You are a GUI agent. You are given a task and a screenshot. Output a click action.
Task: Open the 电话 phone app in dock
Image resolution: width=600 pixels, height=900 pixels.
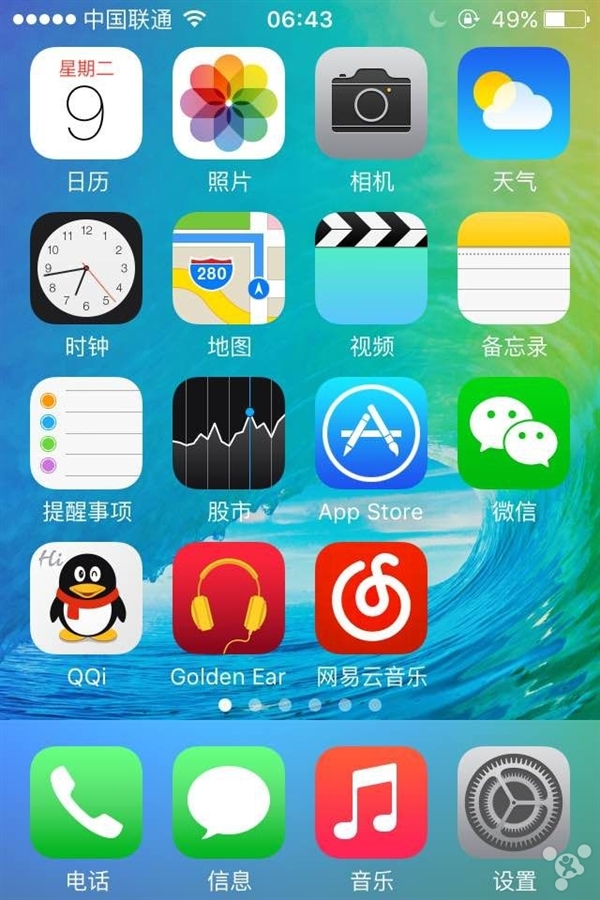tap(86, 802)
